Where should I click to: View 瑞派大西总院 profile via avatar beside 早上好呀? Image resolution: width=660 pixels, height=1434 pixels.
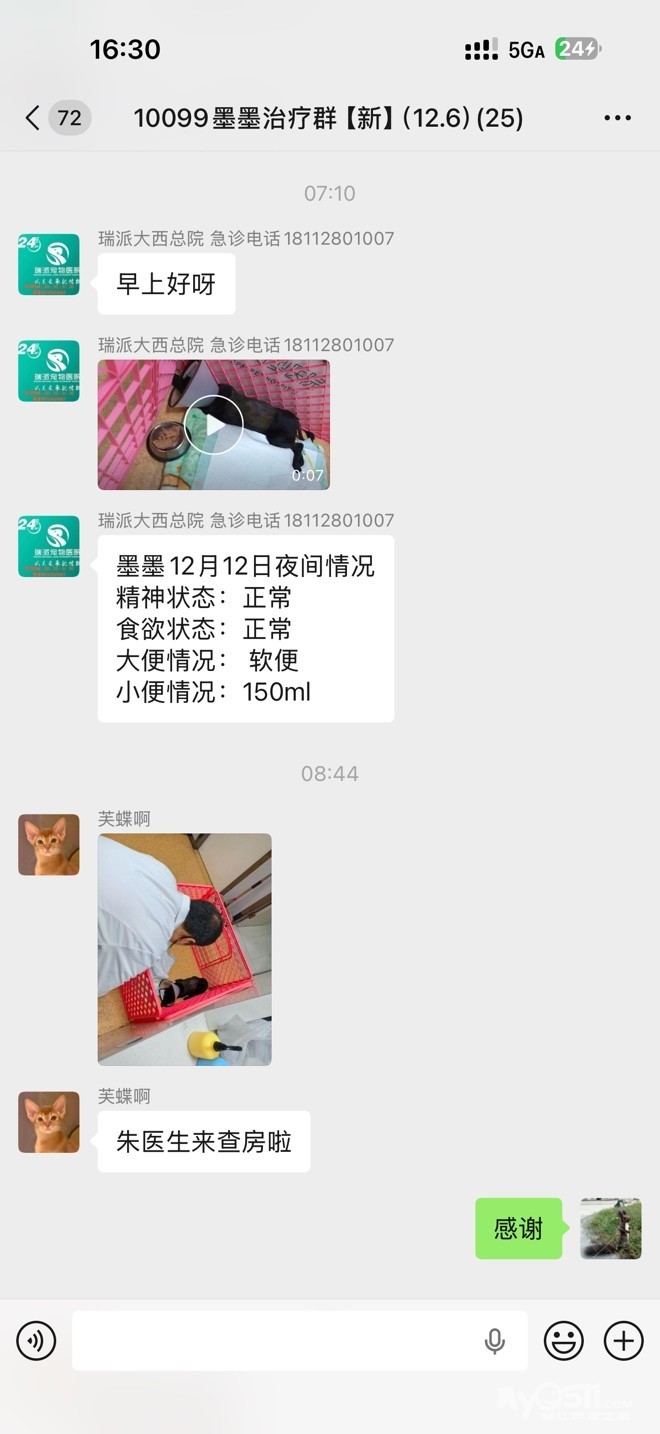48,265
